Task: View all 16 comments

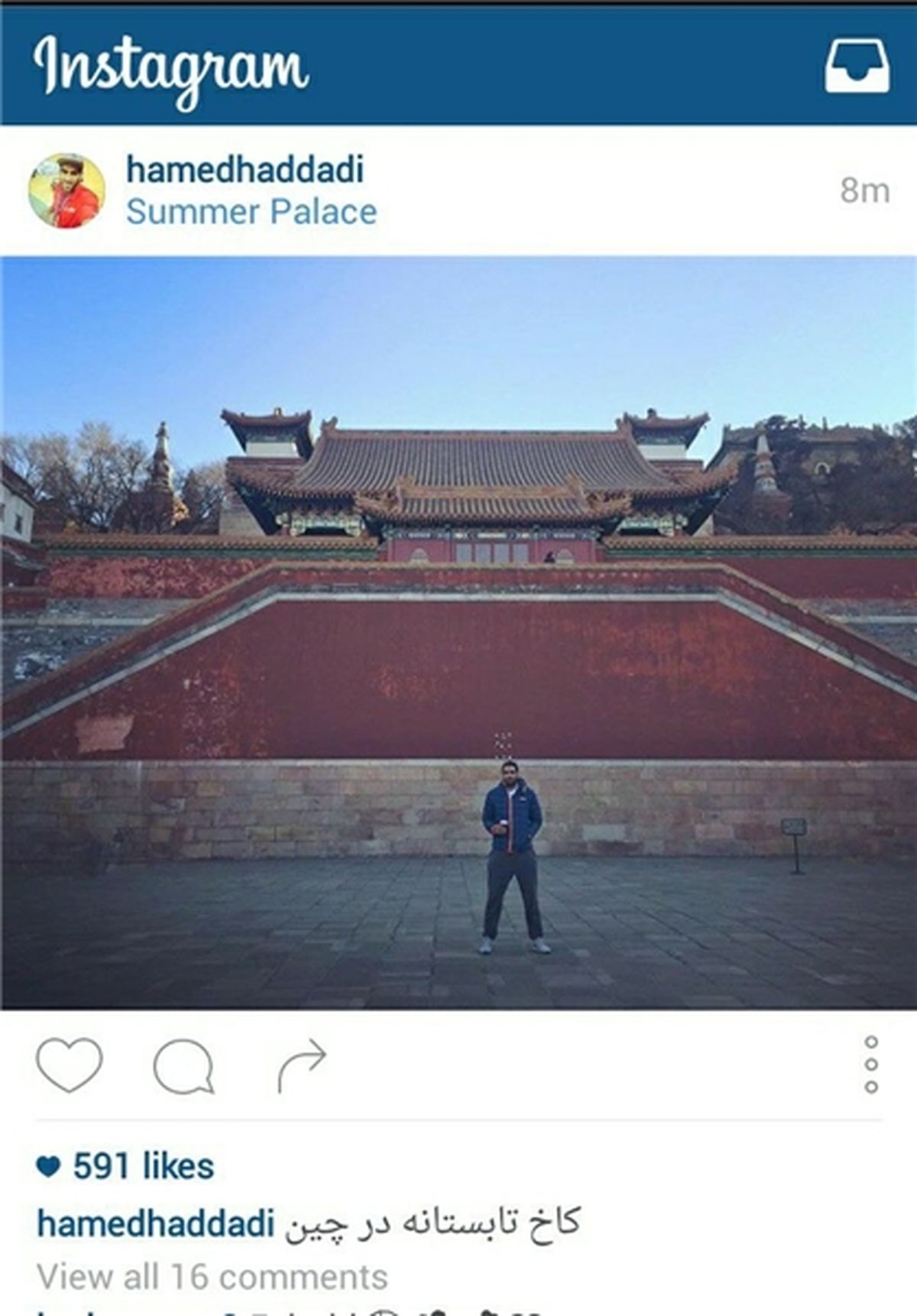Action: pyautogui.click(x=212, y=1276)
